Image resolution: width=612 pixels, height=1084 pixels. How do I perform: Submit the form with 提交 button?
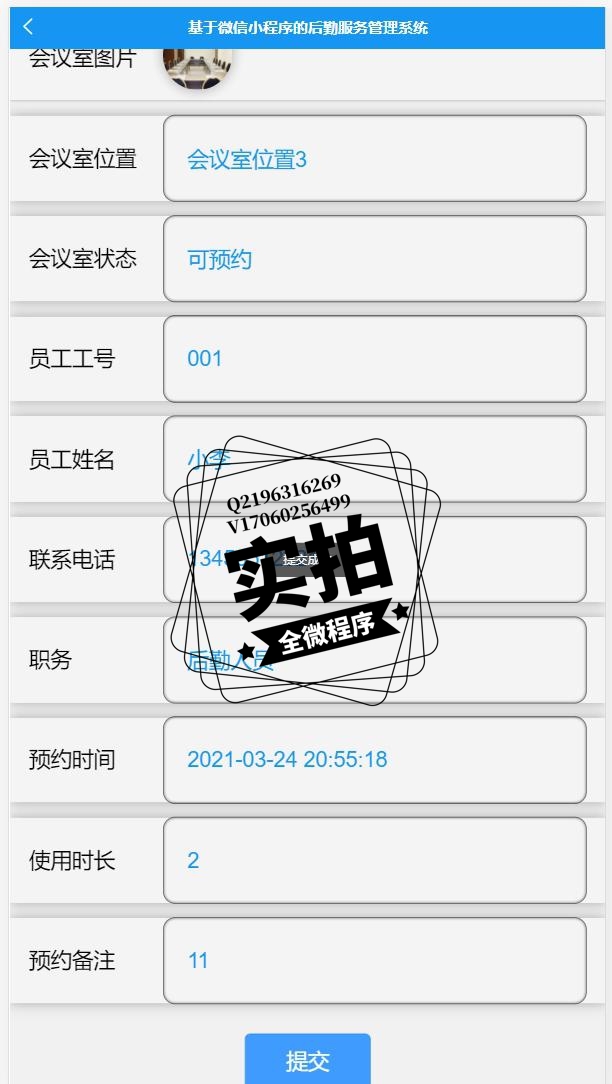(x=307, y=1060)
